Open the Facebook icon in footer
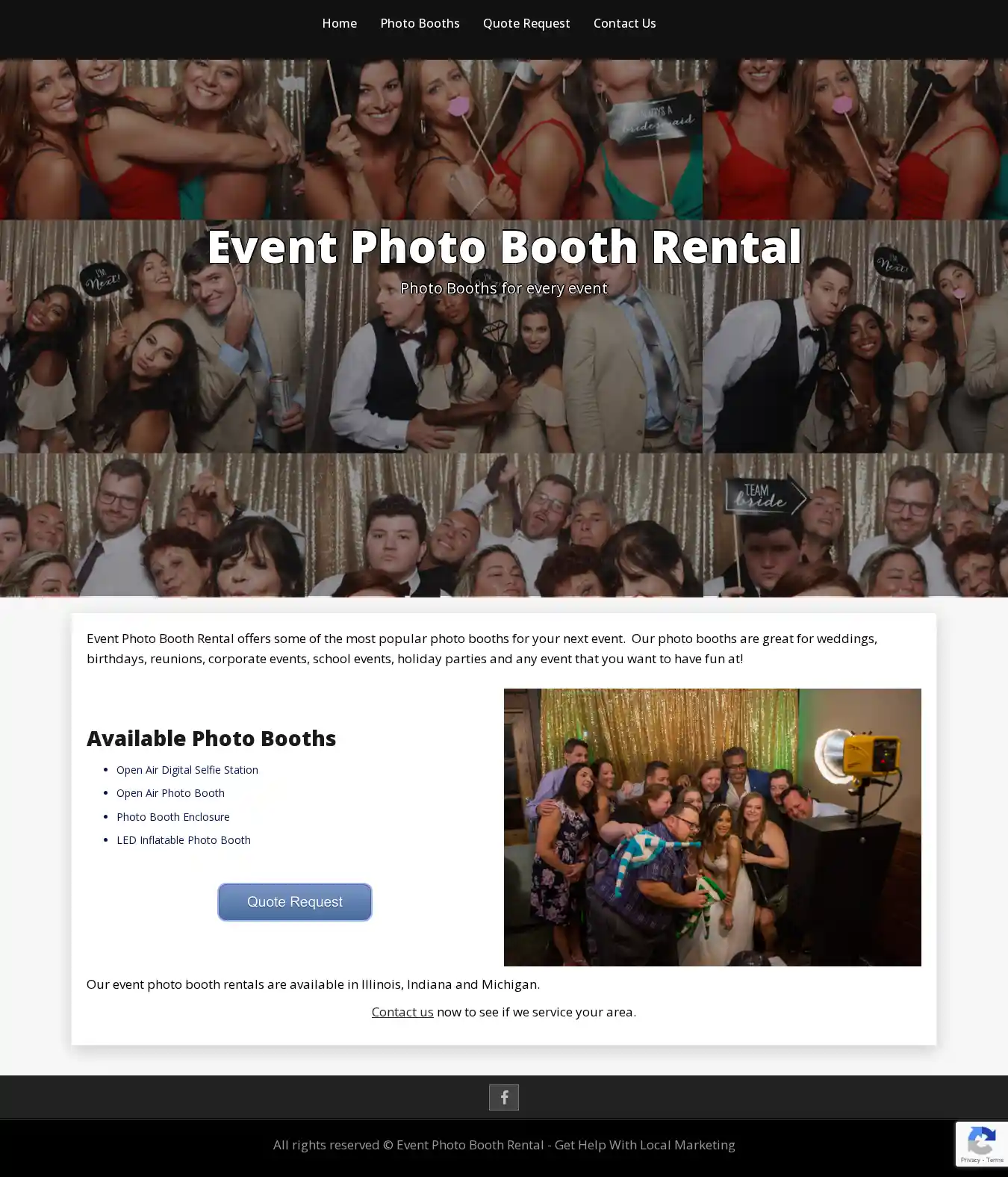This screenshot has height=1177, width=1008. point(503,1096)
